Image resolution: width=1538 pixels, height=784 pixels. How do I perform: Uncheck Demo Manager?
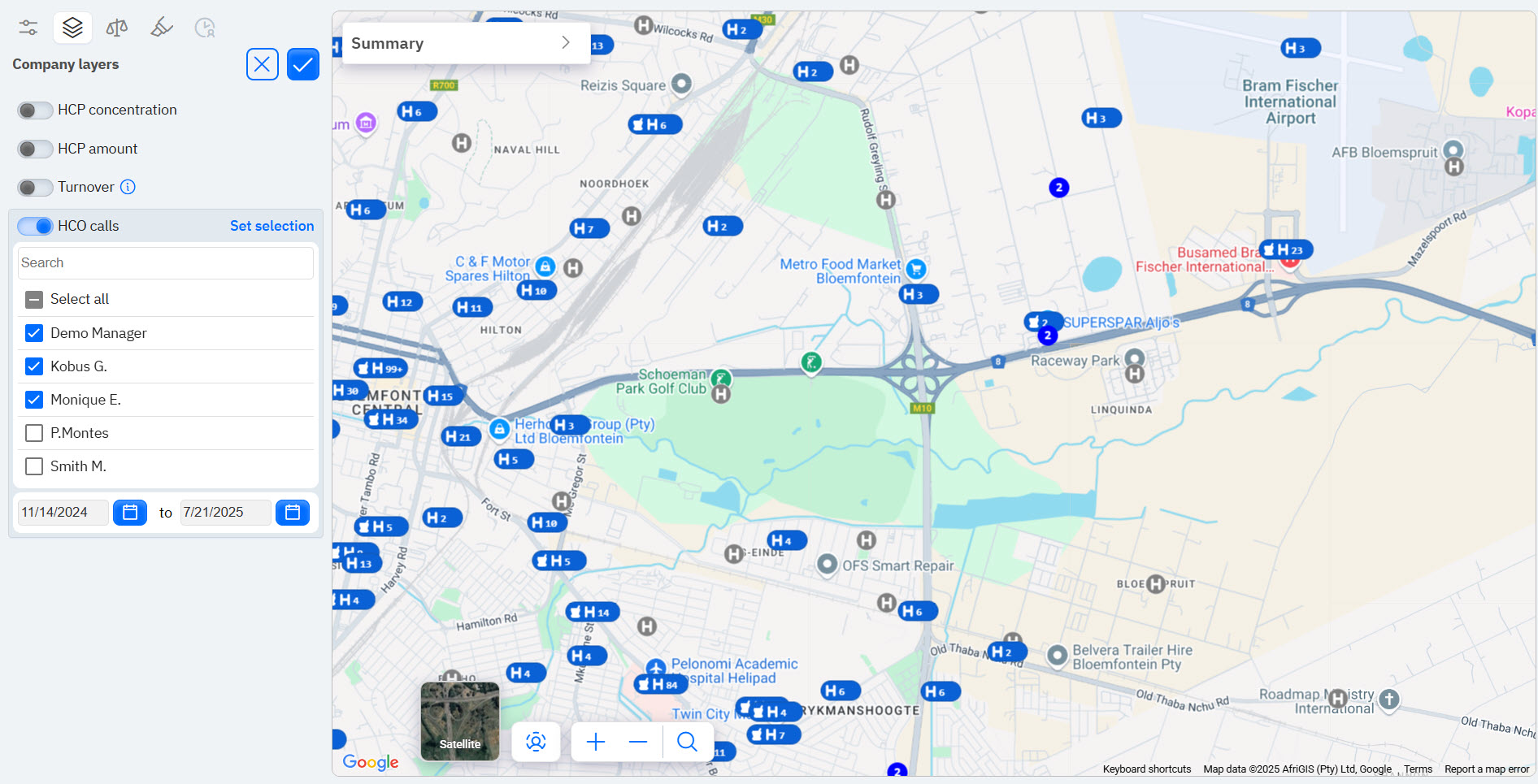[x=34, y=333]
